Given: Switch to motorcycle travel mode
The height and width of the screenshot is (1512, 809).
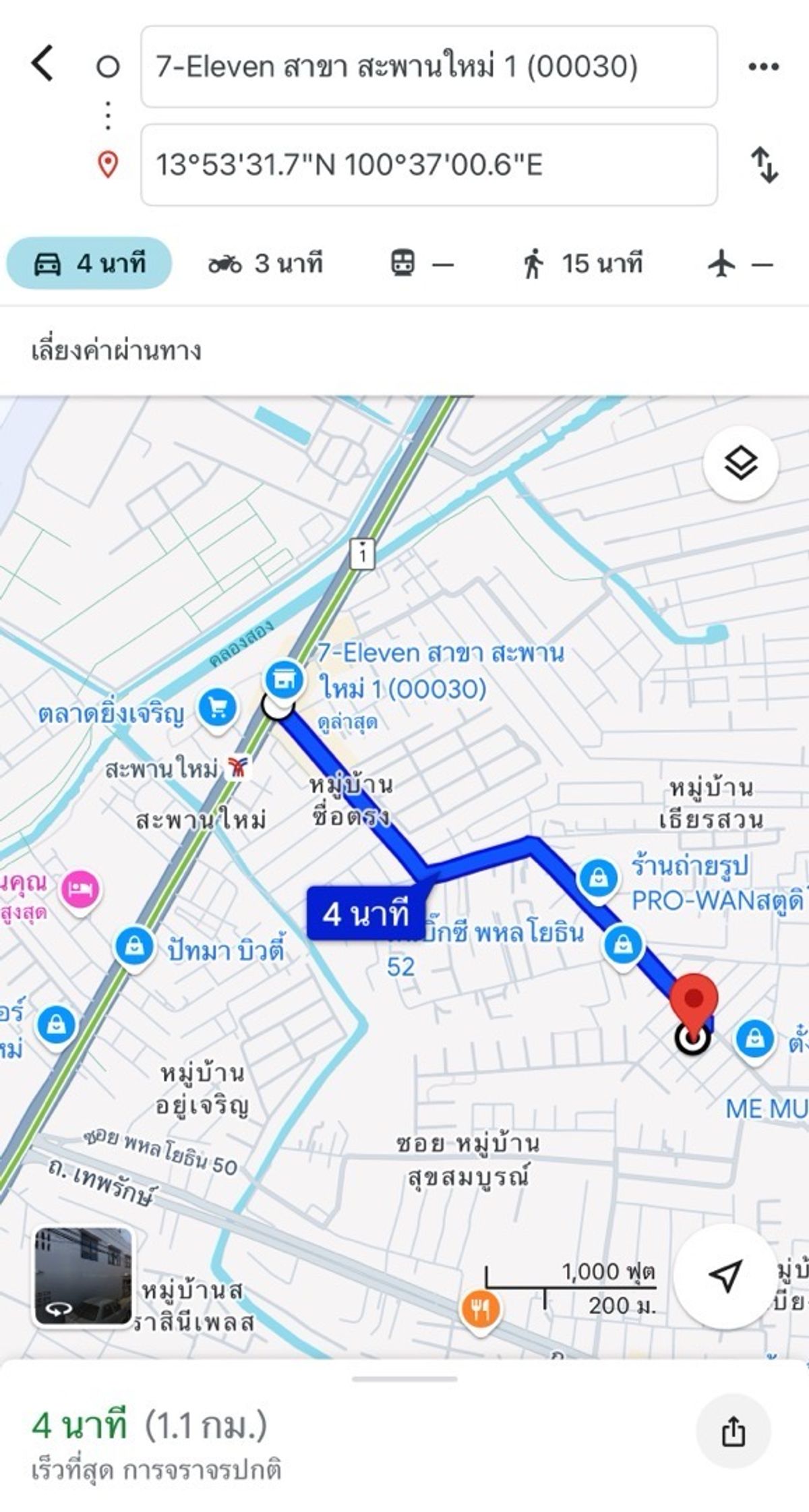Looking at the screenshot, I should 265,263.
